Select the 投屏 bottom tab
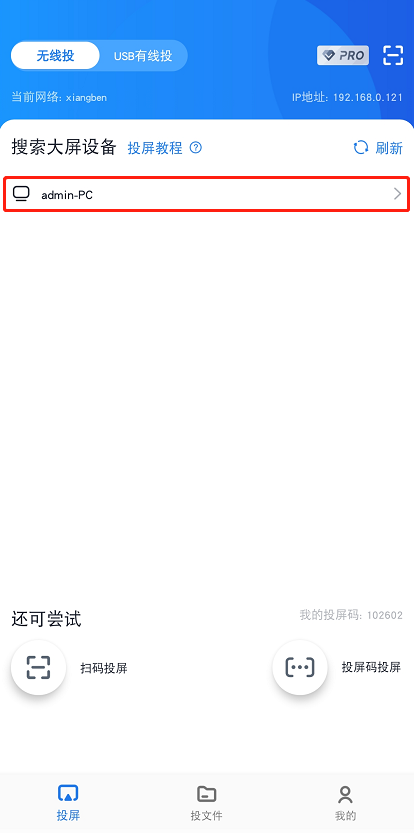414x833 pixels. pyautogui.click(x=68, y=803)
